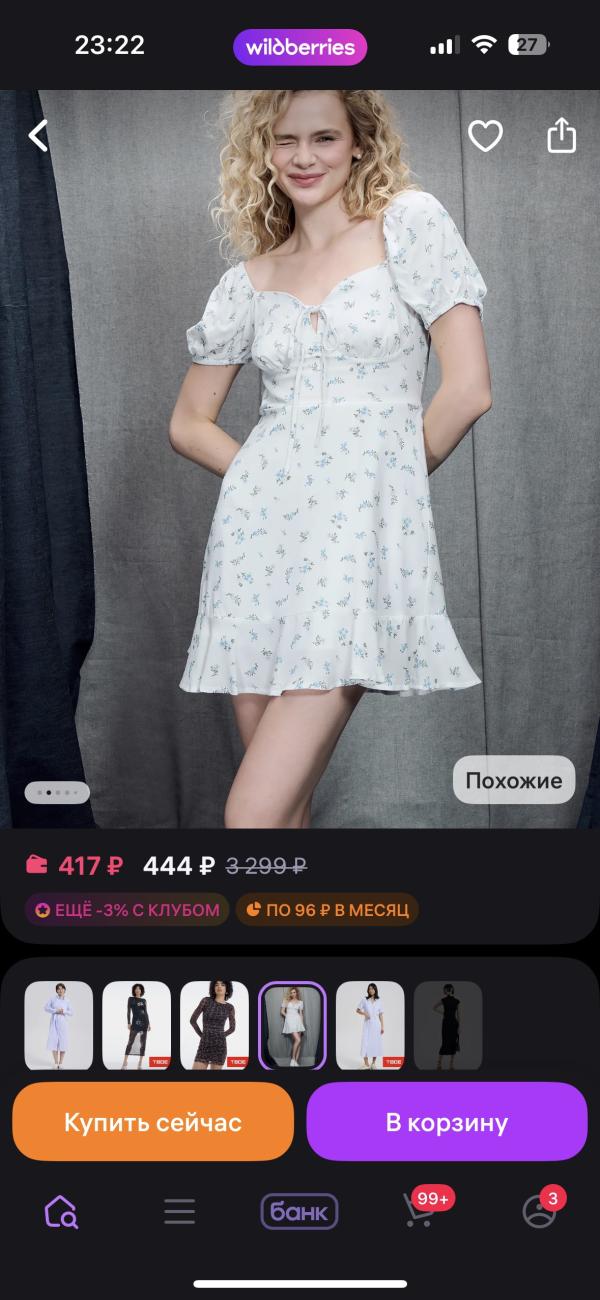Open the ПО 96 ₽ В МЕСЯЦ installment chip
This screenshot has height=1300, width=600.
click(x=327, y=910)
